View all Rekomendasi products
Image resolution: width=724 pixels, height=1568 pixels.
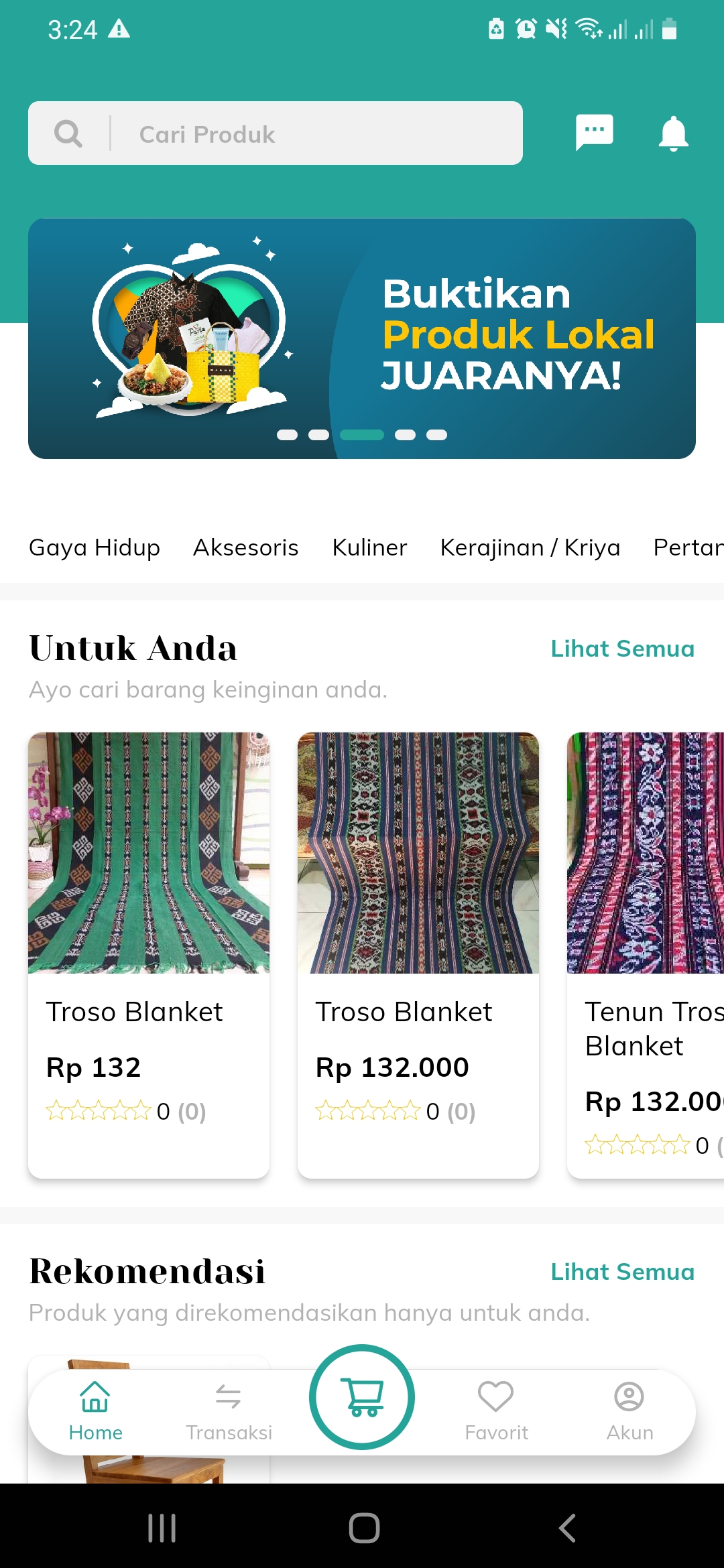[x=622, y=1272]
